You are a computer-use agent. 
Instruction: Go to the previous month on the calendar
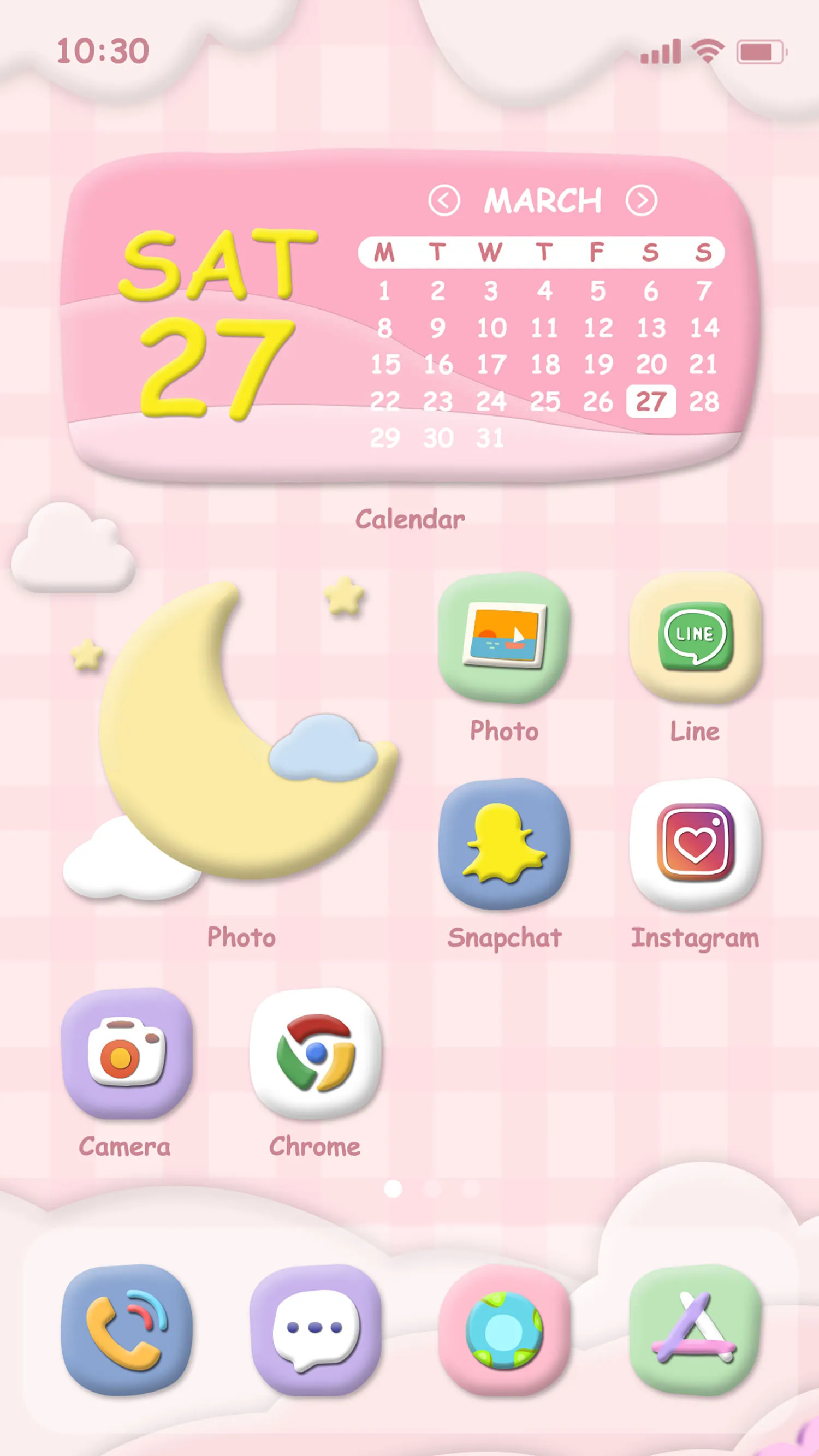click(x=443, y=201)
